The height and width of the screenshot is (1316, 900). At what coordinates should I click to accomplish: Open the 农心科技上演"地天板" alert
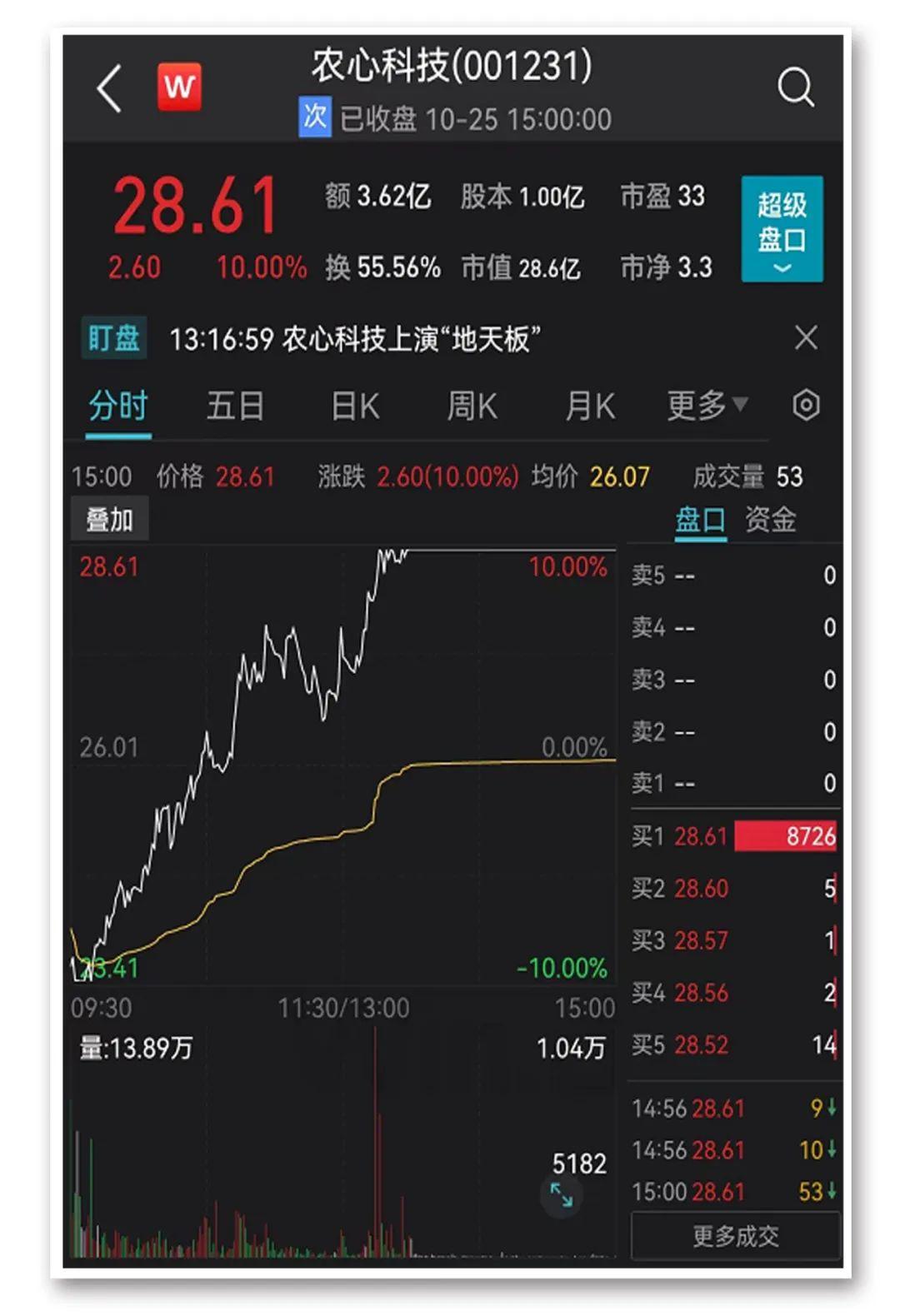point(355,339)
